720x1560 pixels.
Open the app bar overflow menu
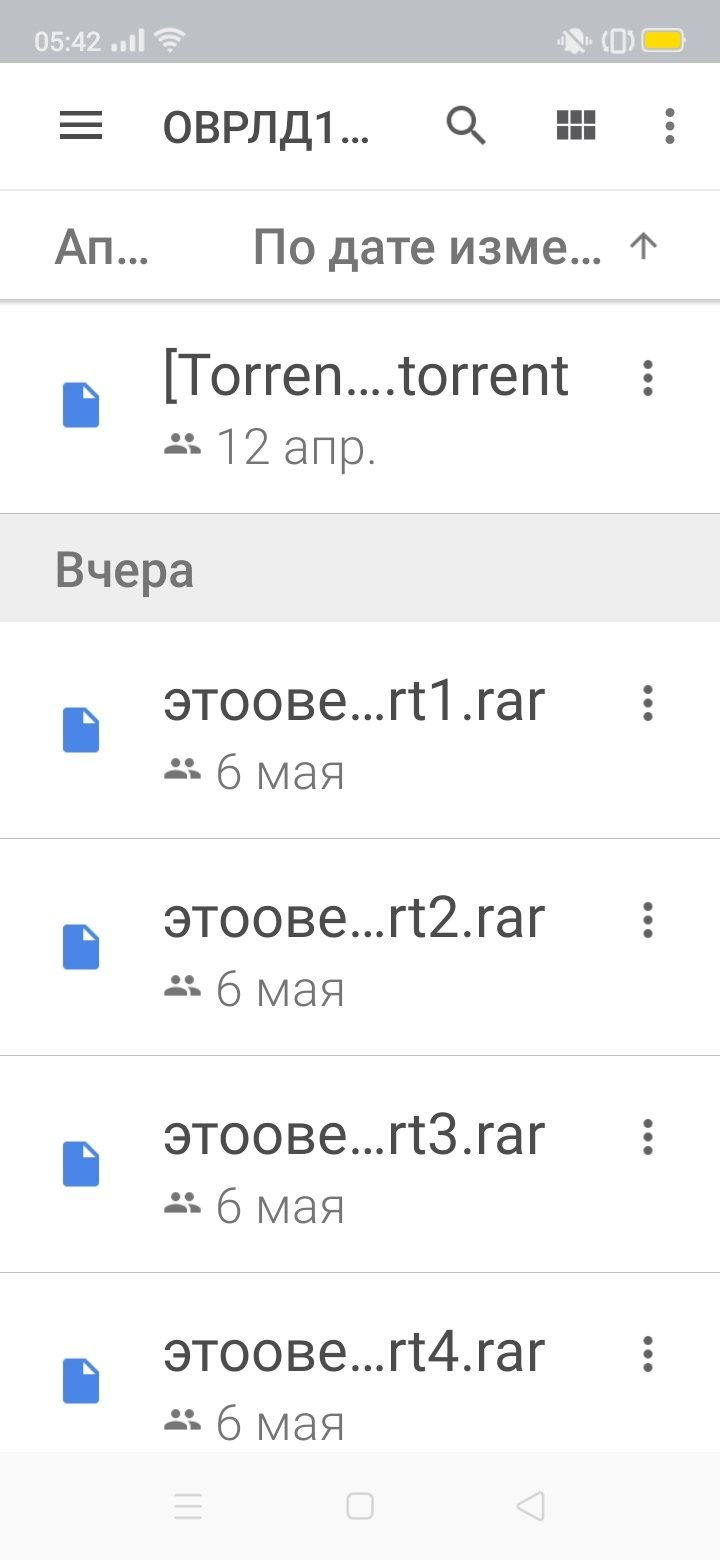[x=670, y=126]
